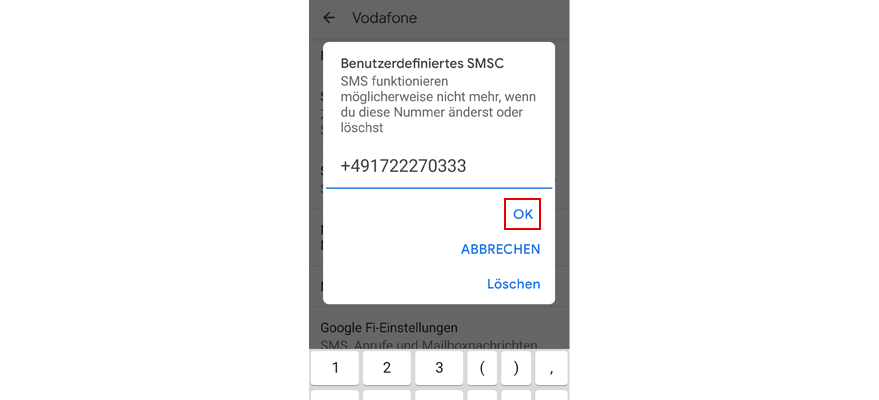Type digit 3 on the keyboard
Viewport: 879px width, 400px height.
tap(438, 368)
